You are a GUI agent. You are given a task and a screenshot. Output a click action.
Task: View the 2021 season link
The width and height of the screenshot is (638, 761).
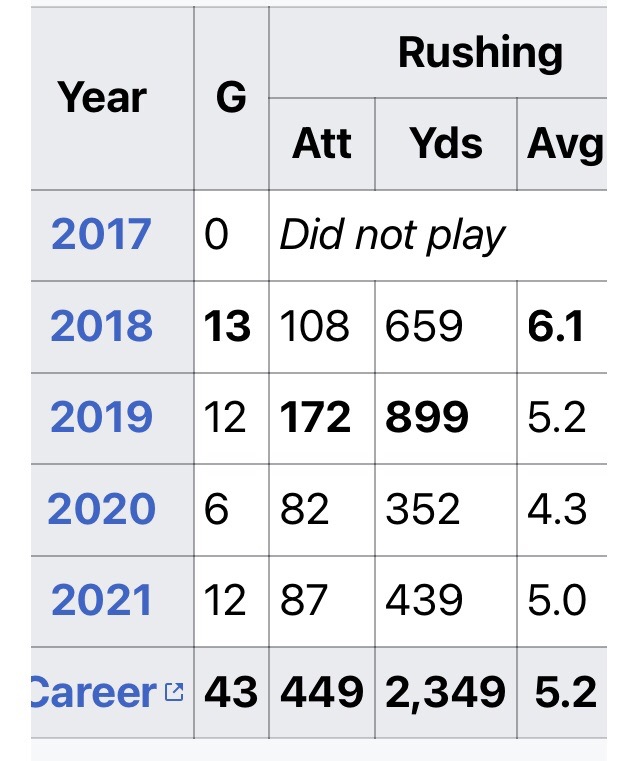pos(101,601)
